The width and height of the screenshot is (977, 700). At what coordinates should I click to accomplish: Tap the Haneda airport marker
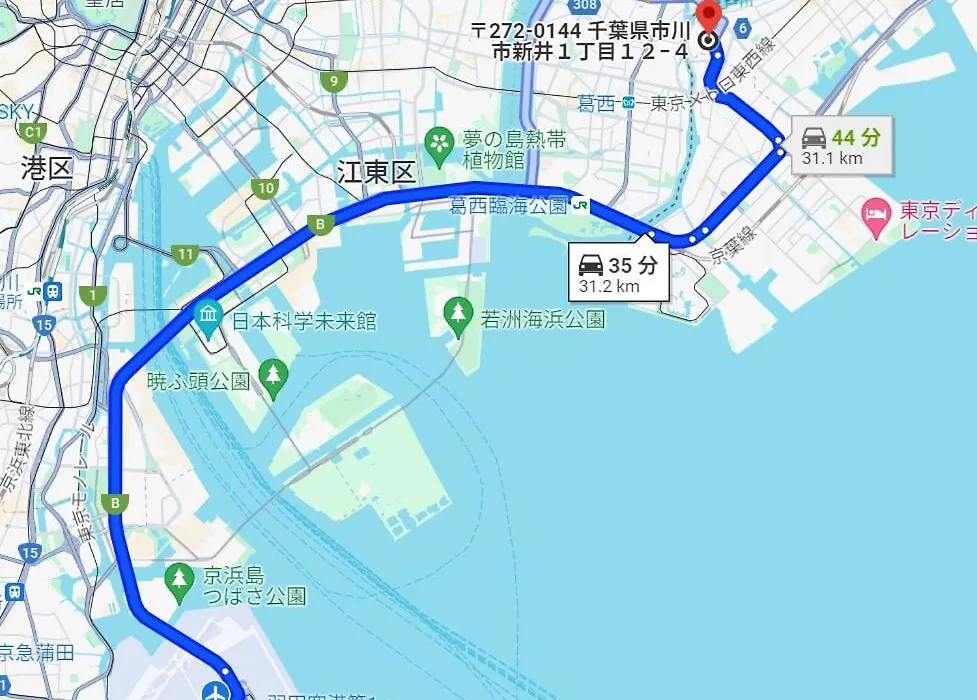[x=214, y=691]
